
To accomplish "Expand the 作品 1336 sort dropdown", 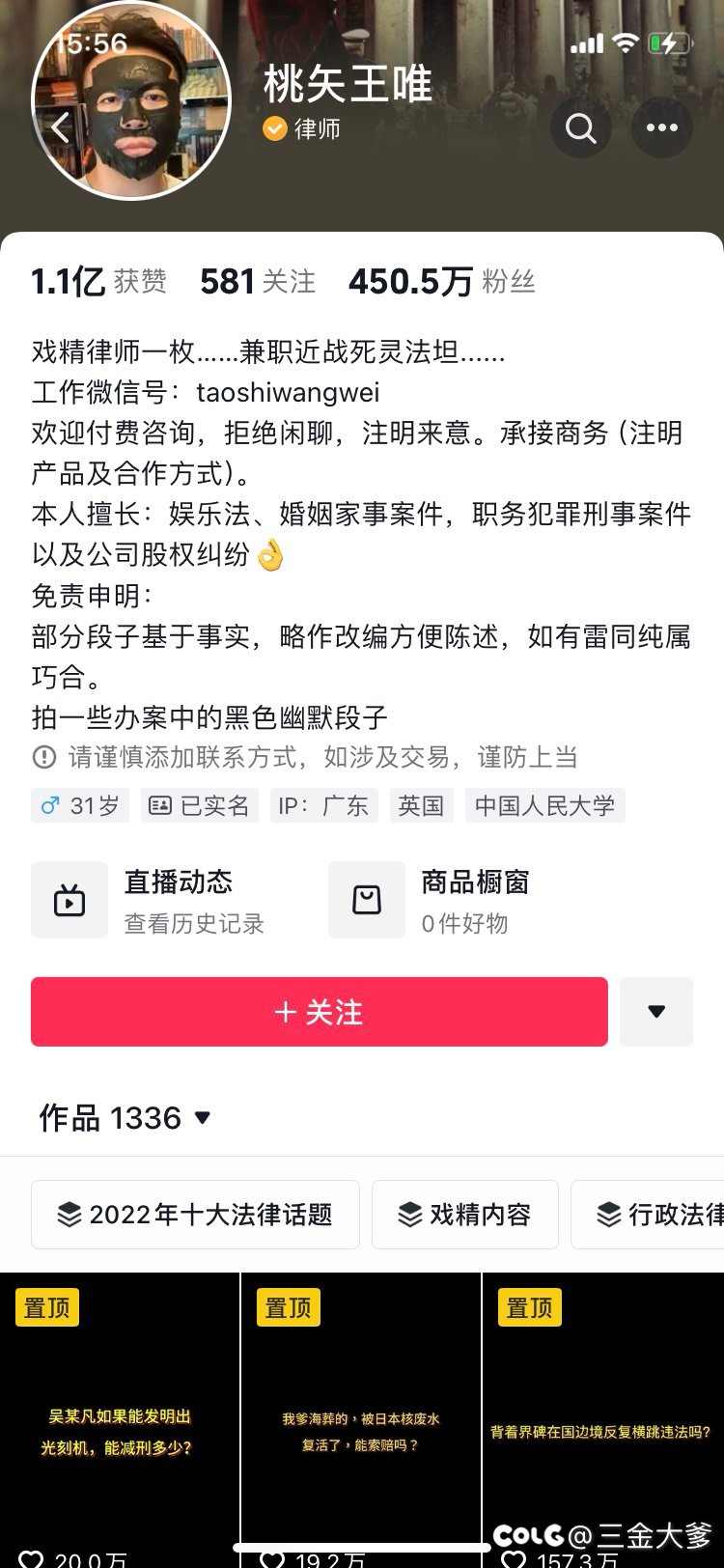I will [x=125, y=1118].
